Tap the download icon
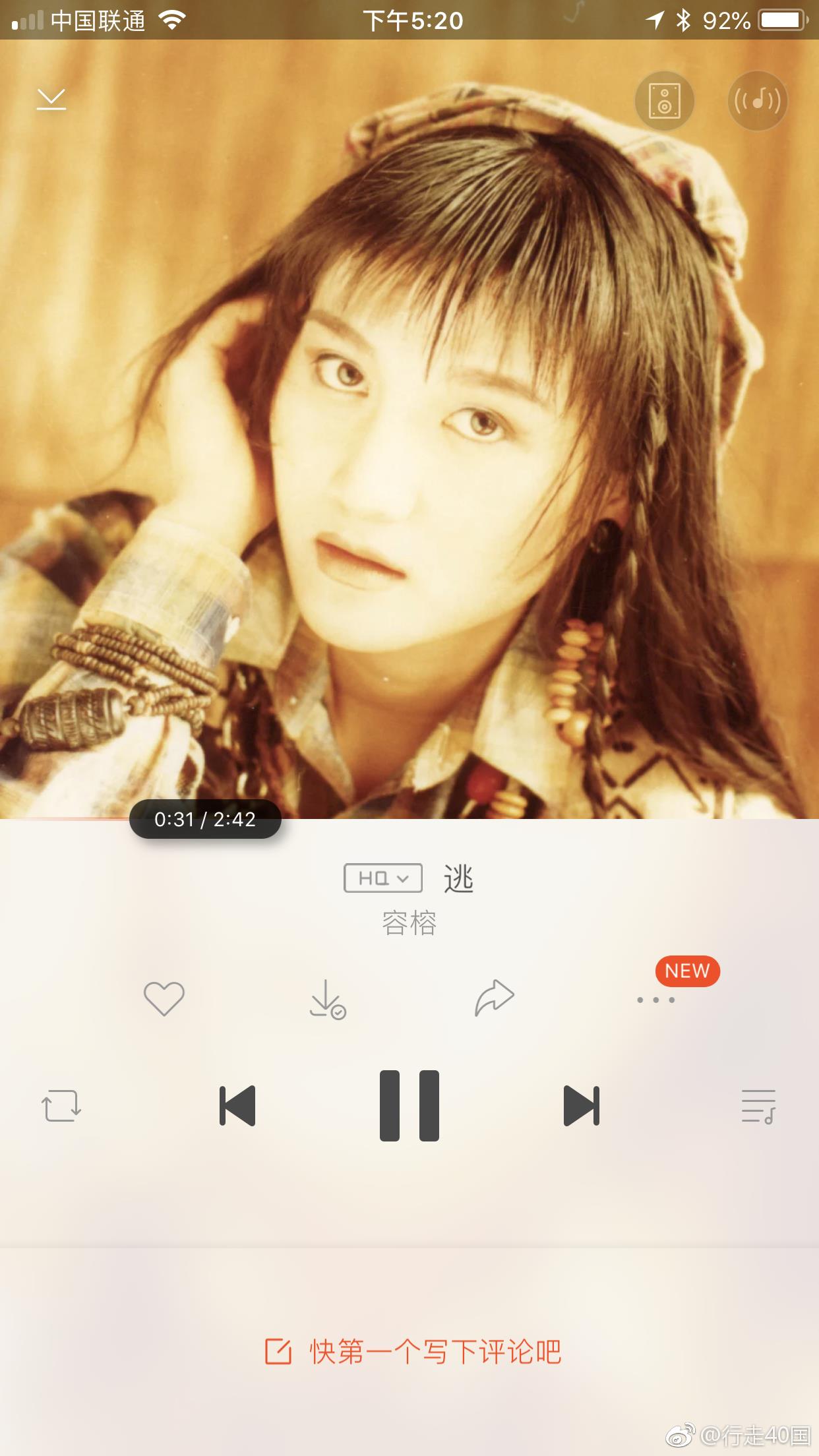The height and width of the screenshot is (1456, 819). (328, 1000)
